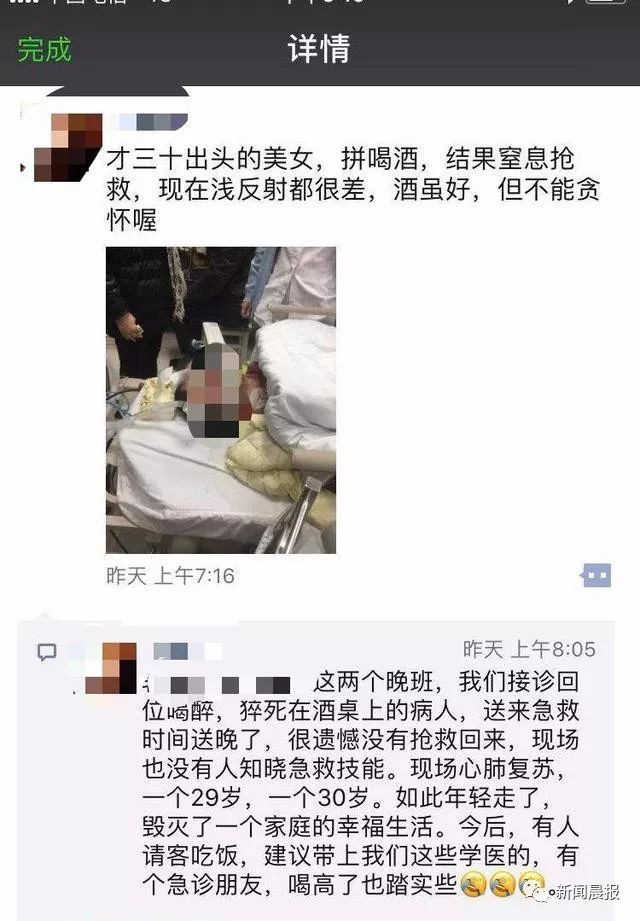
Task: Open the hospital photo in the post
Action: coord(221,400)
